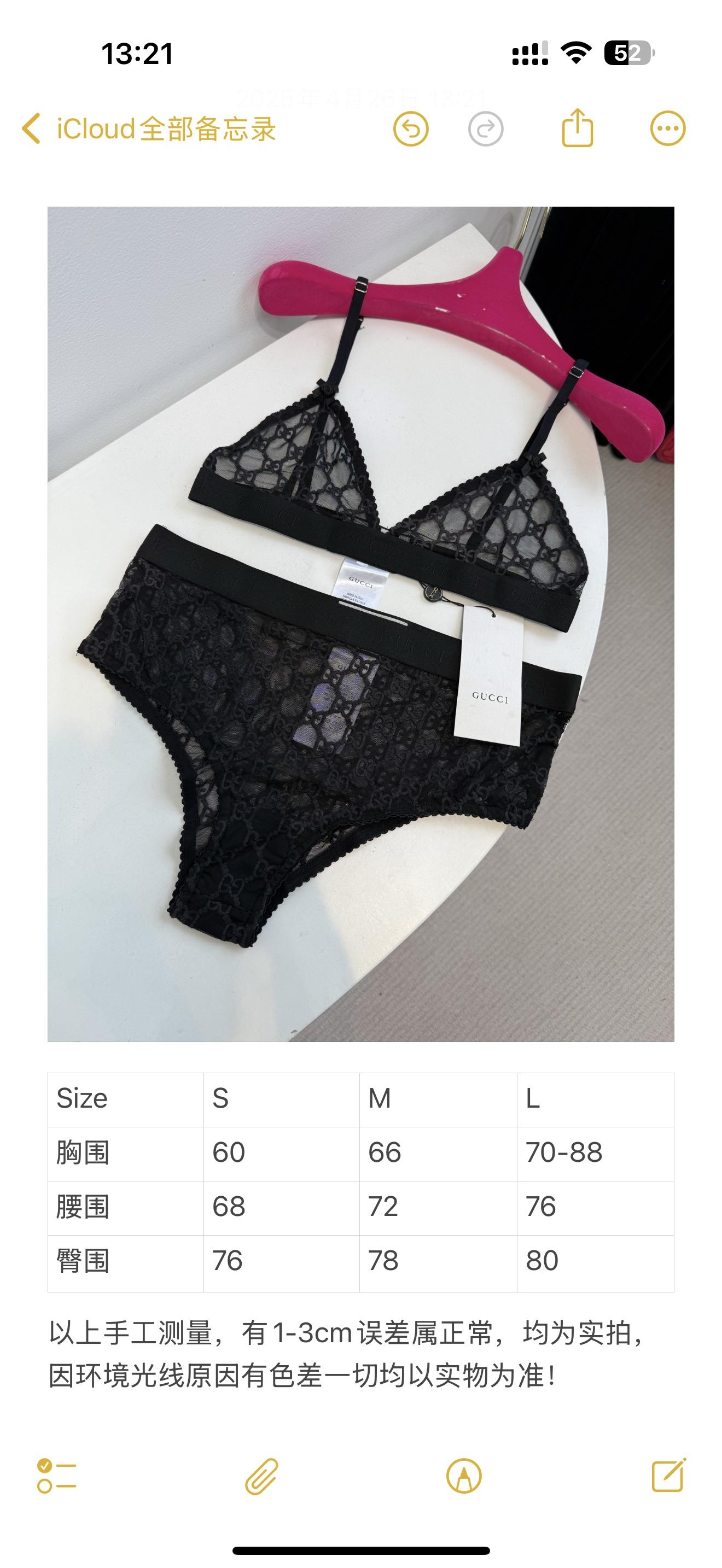
Task: Redo the last edit
Action: tap(485, 129)
